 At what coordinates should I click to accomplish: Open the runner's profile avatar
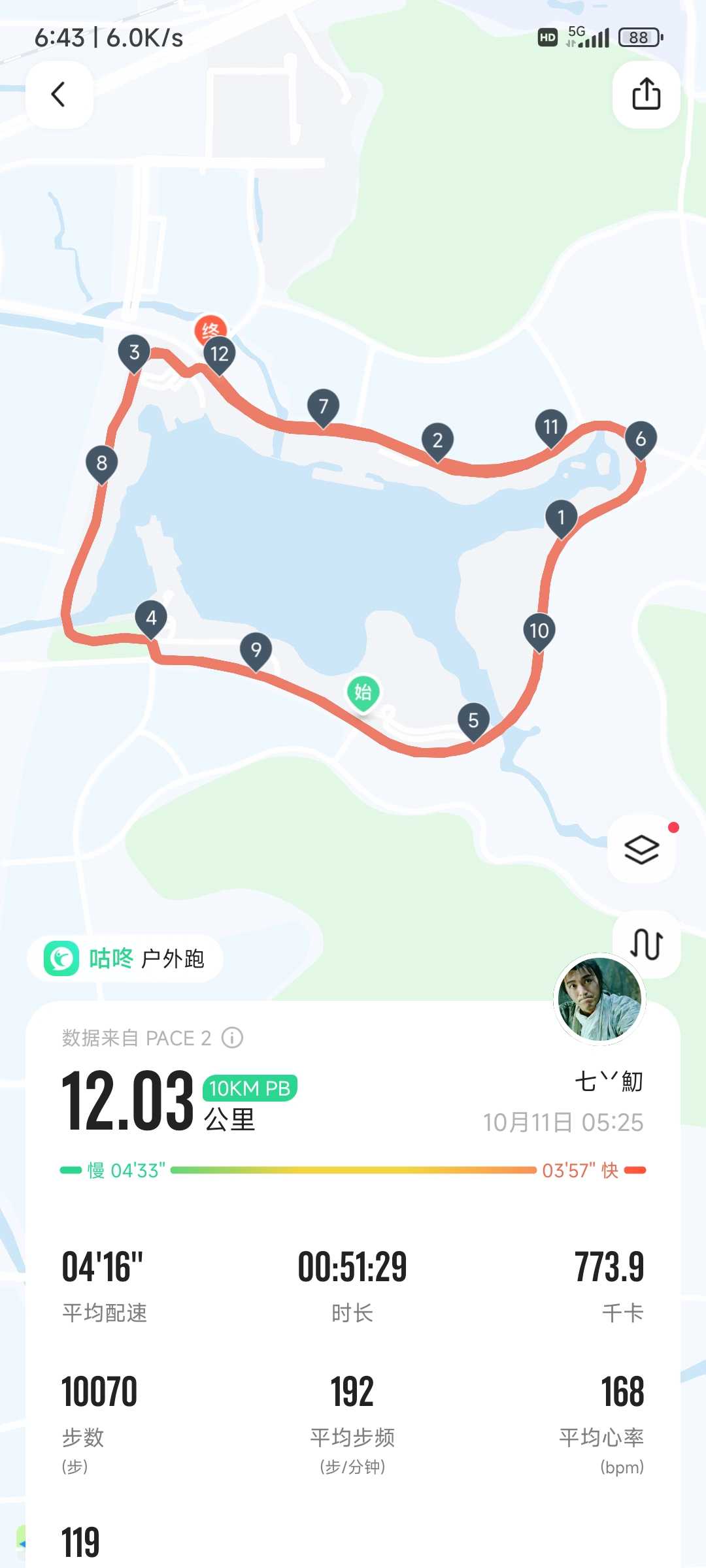(599, 999)
